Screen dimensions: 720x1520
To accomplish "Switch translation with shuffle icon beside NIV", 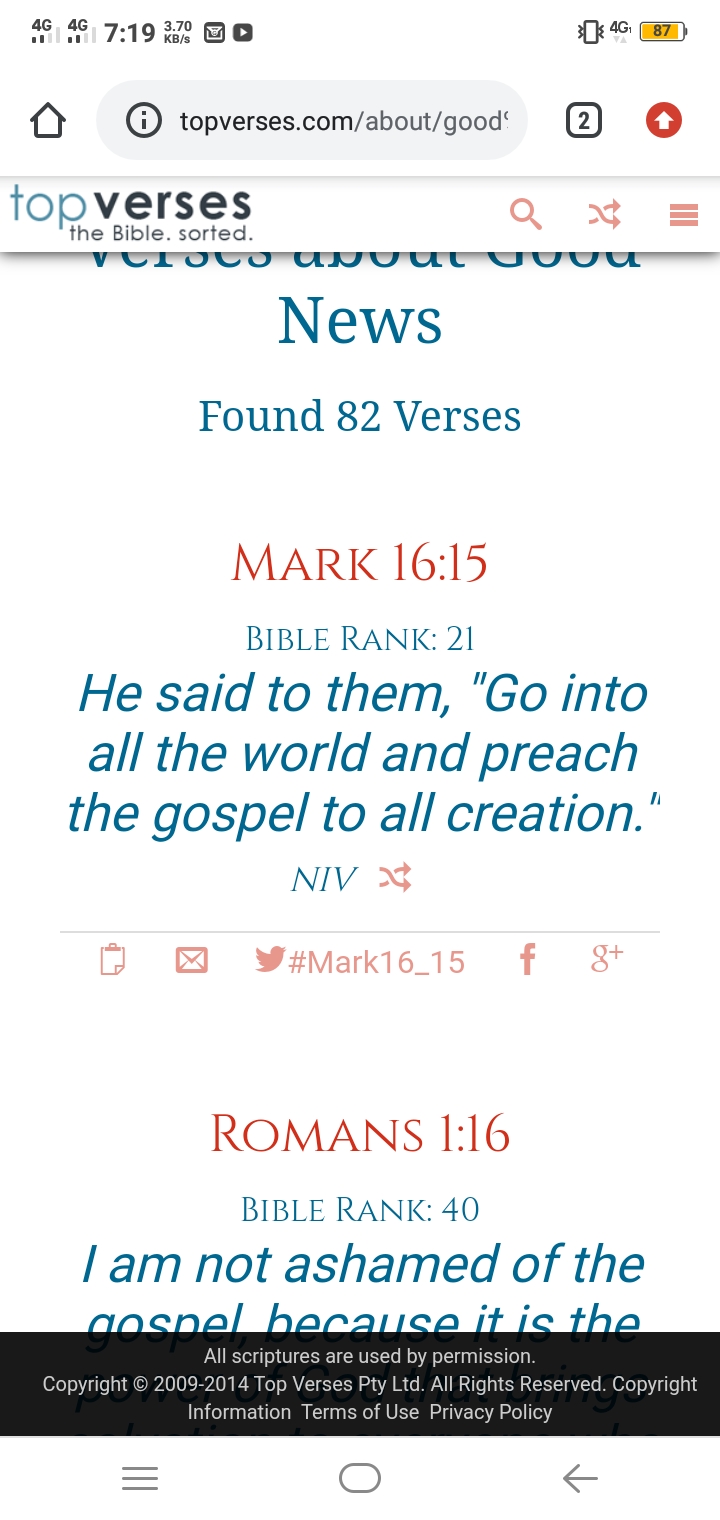I will [395, 878].
